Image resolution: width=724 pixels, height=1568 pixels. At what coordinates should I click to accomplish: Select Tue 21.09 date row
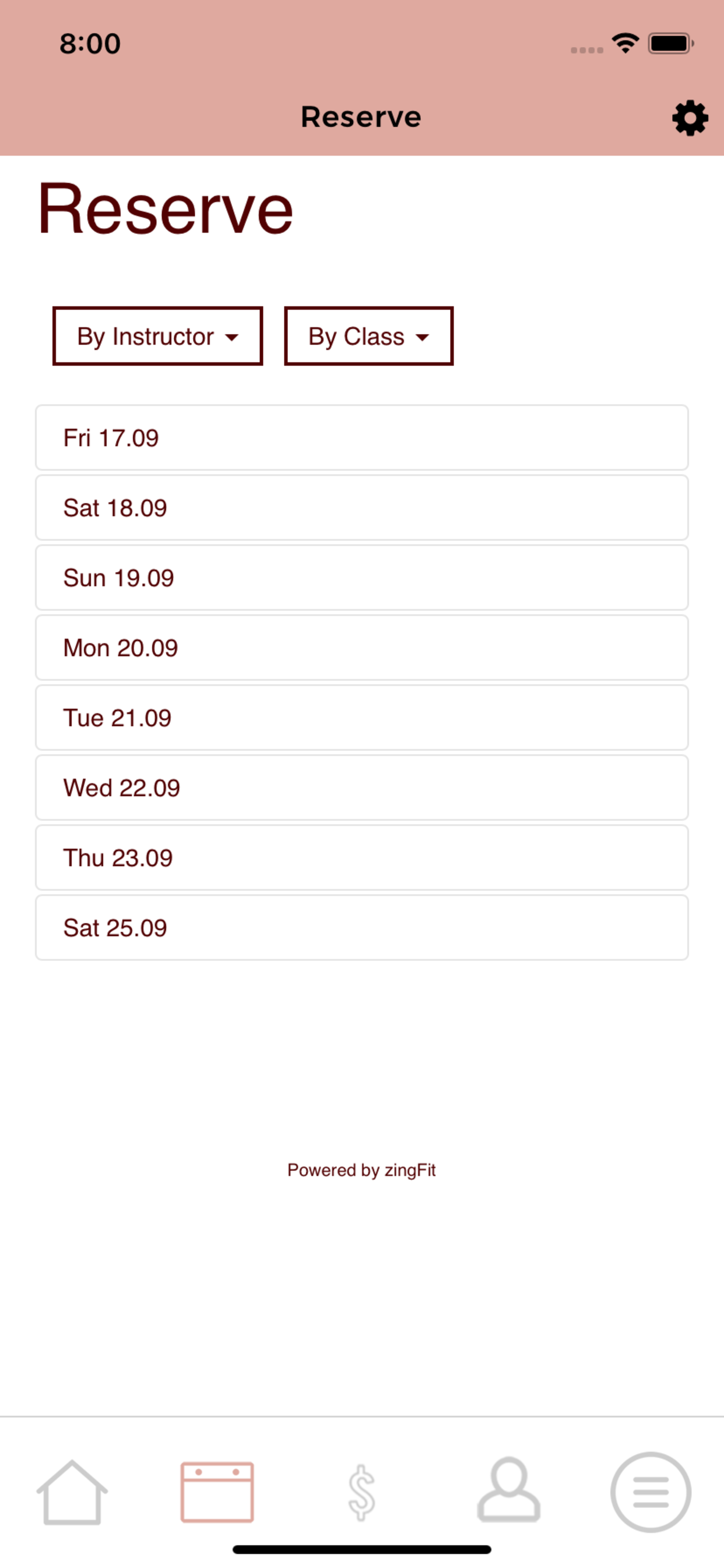tap(362, 717)
